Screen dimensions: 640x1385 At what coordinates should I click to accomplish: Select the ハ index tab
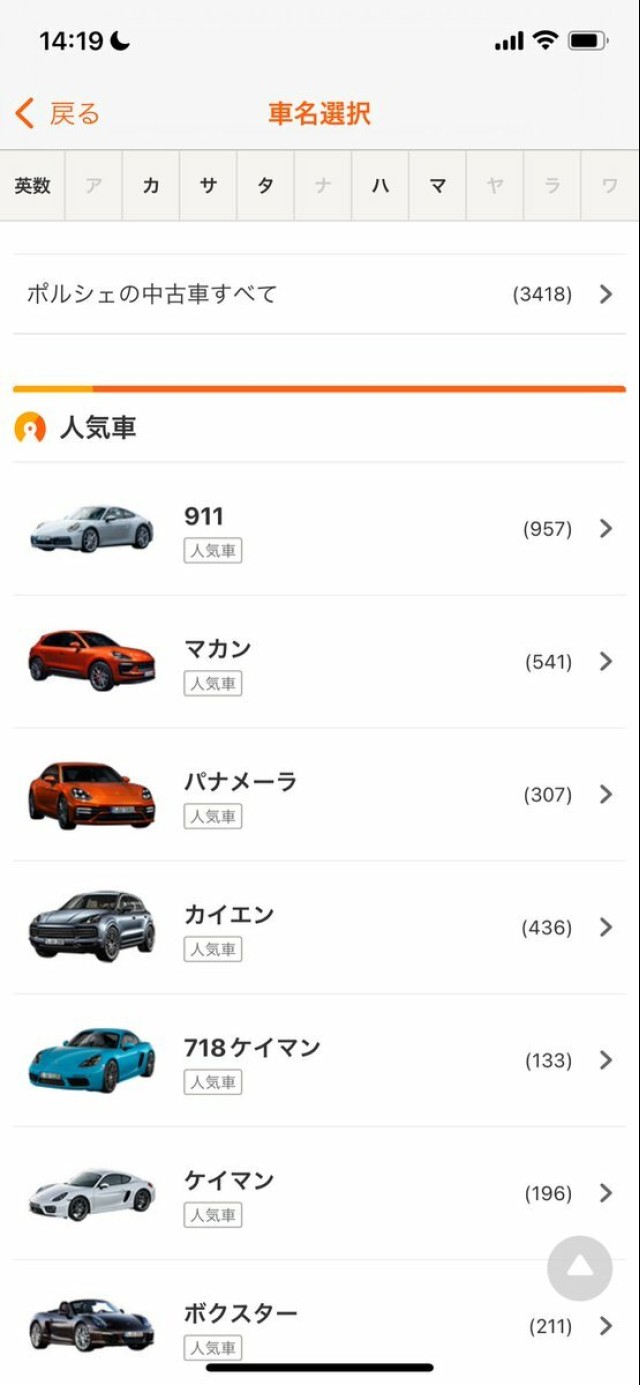tap(380, 186)
